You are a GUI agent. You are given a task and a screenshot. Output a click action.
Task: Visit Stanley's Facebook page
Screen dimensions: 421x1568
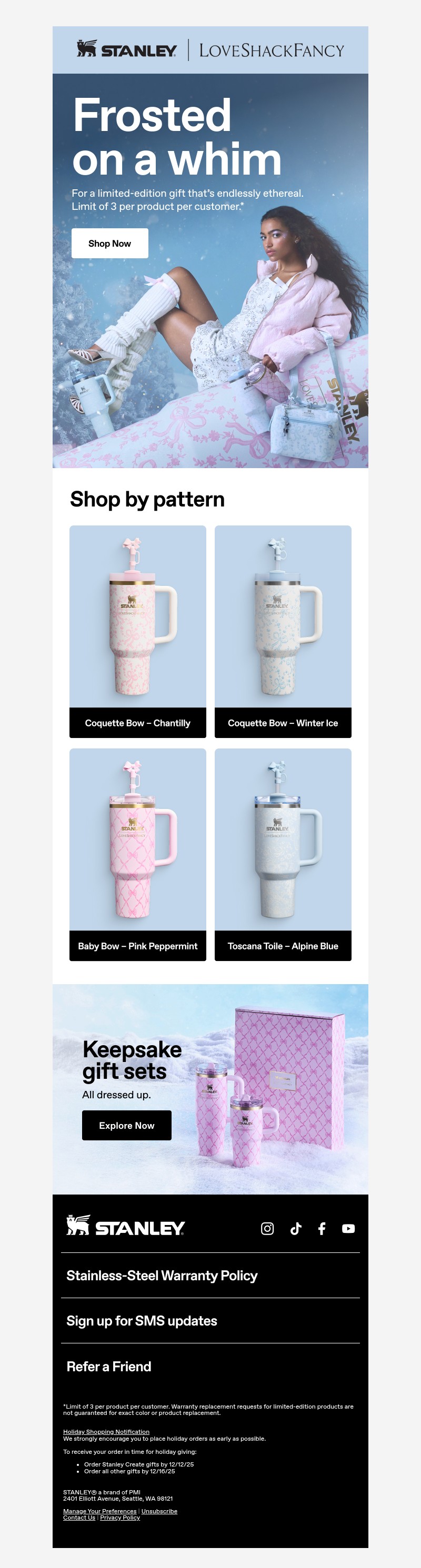(x=322, y=1228)
